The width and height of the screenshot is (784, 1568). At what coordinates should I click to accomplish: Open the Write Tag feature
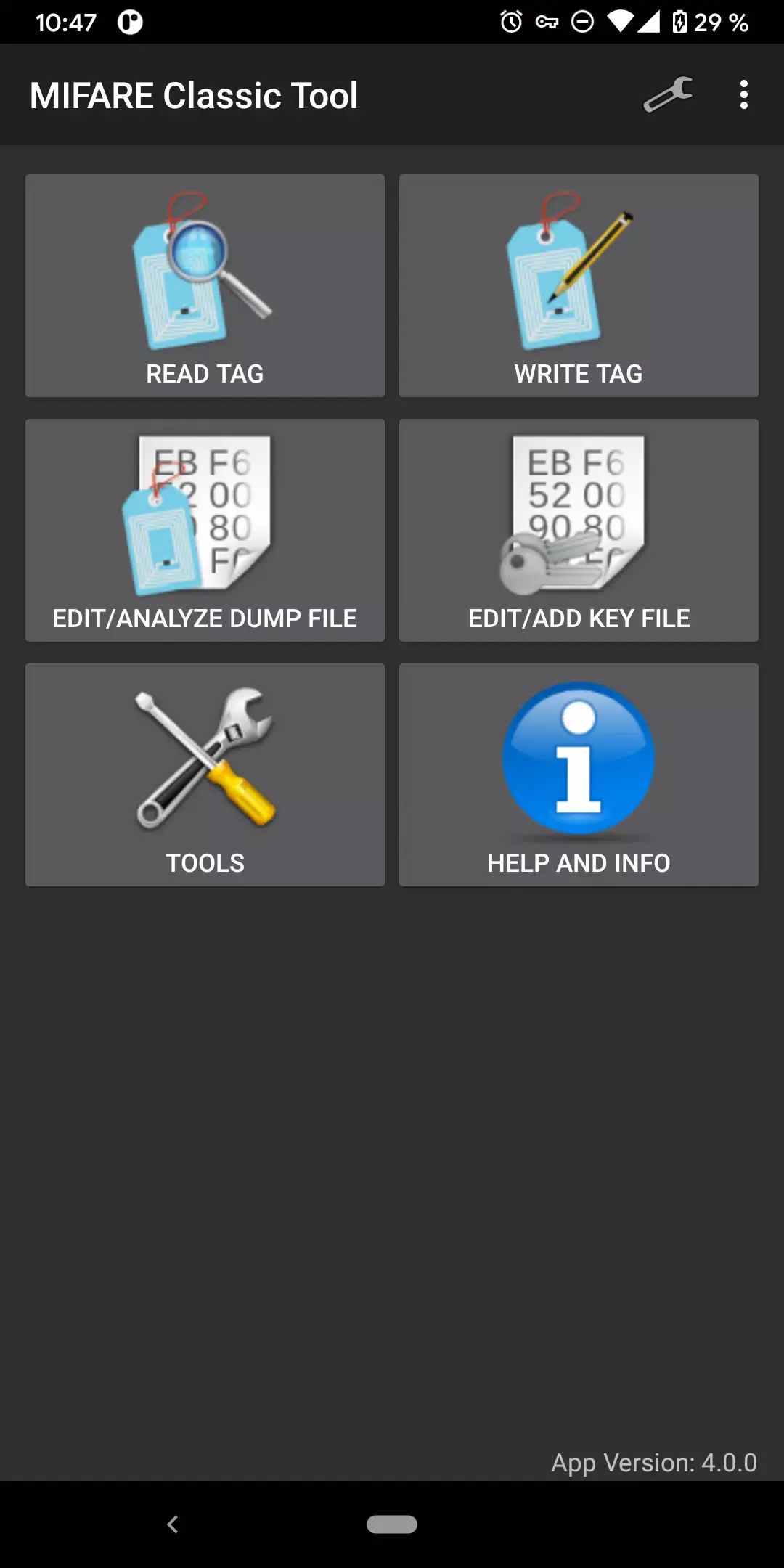click(x=579, y=285)
